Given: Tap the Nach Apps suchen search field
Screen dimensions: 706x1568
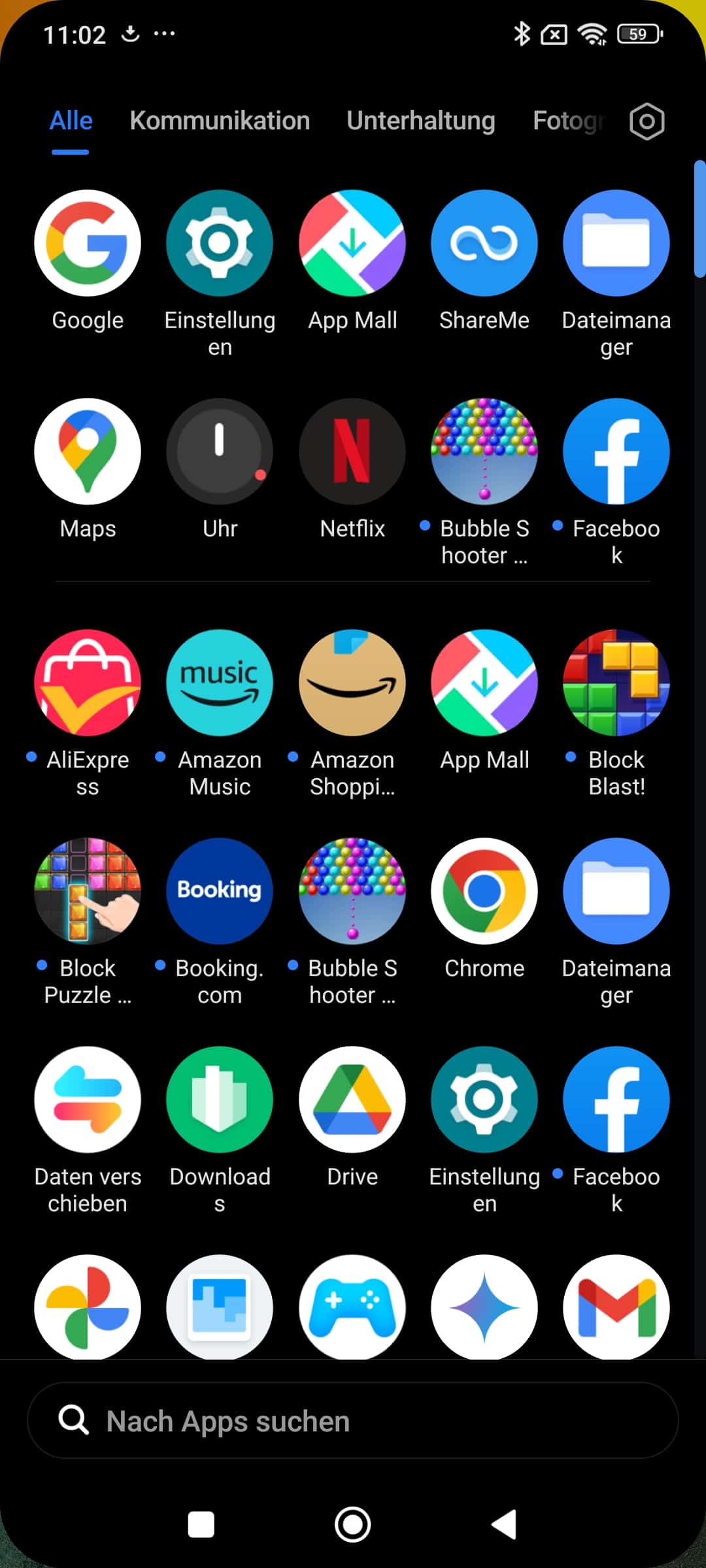Looking at the screenshot, I should click(353, 1421).
